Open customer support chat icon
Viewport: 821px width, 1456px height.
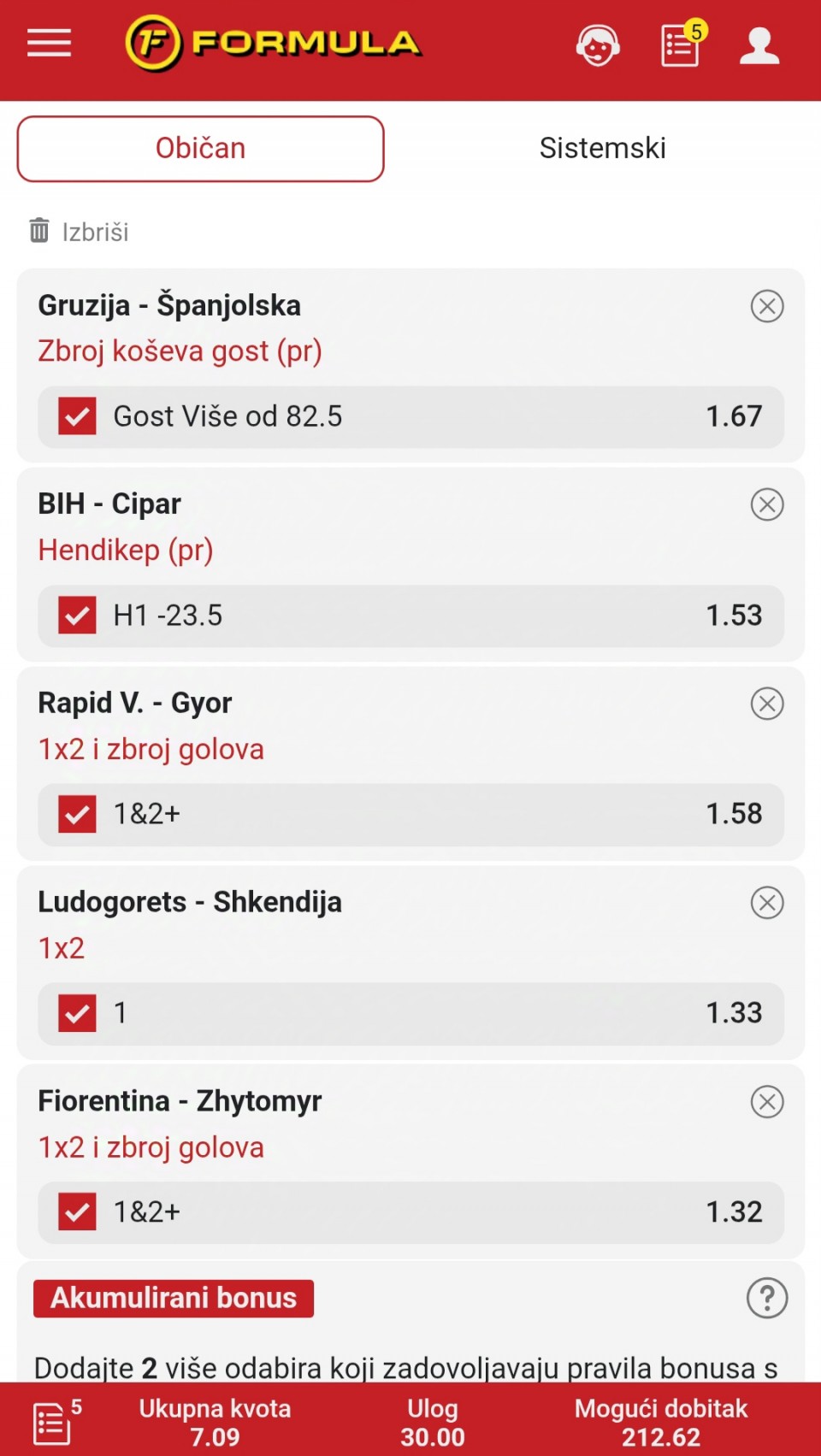coord(597,44)
